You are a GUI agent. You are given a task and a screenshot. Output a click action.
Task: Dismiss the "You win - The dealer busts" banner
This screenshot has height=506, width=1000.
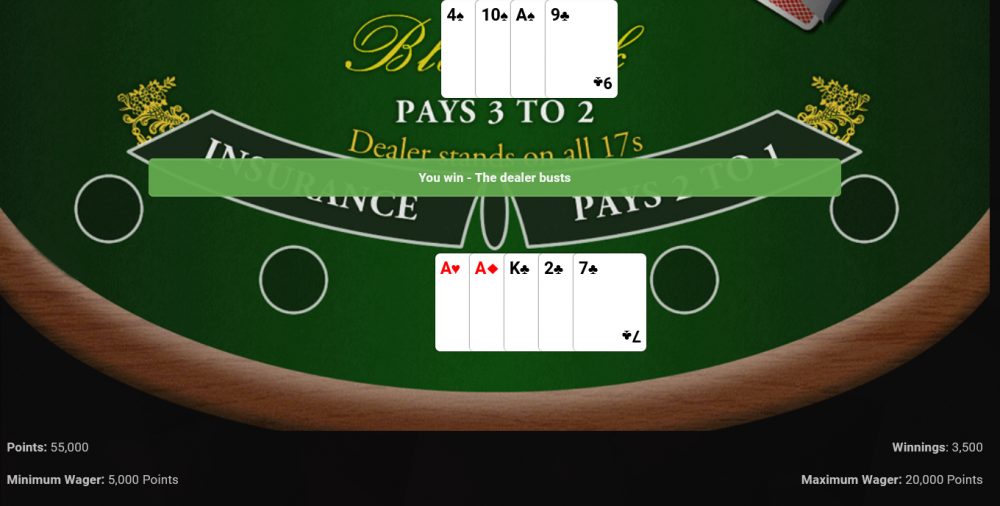pyautogui.click(x=494, y=178)
